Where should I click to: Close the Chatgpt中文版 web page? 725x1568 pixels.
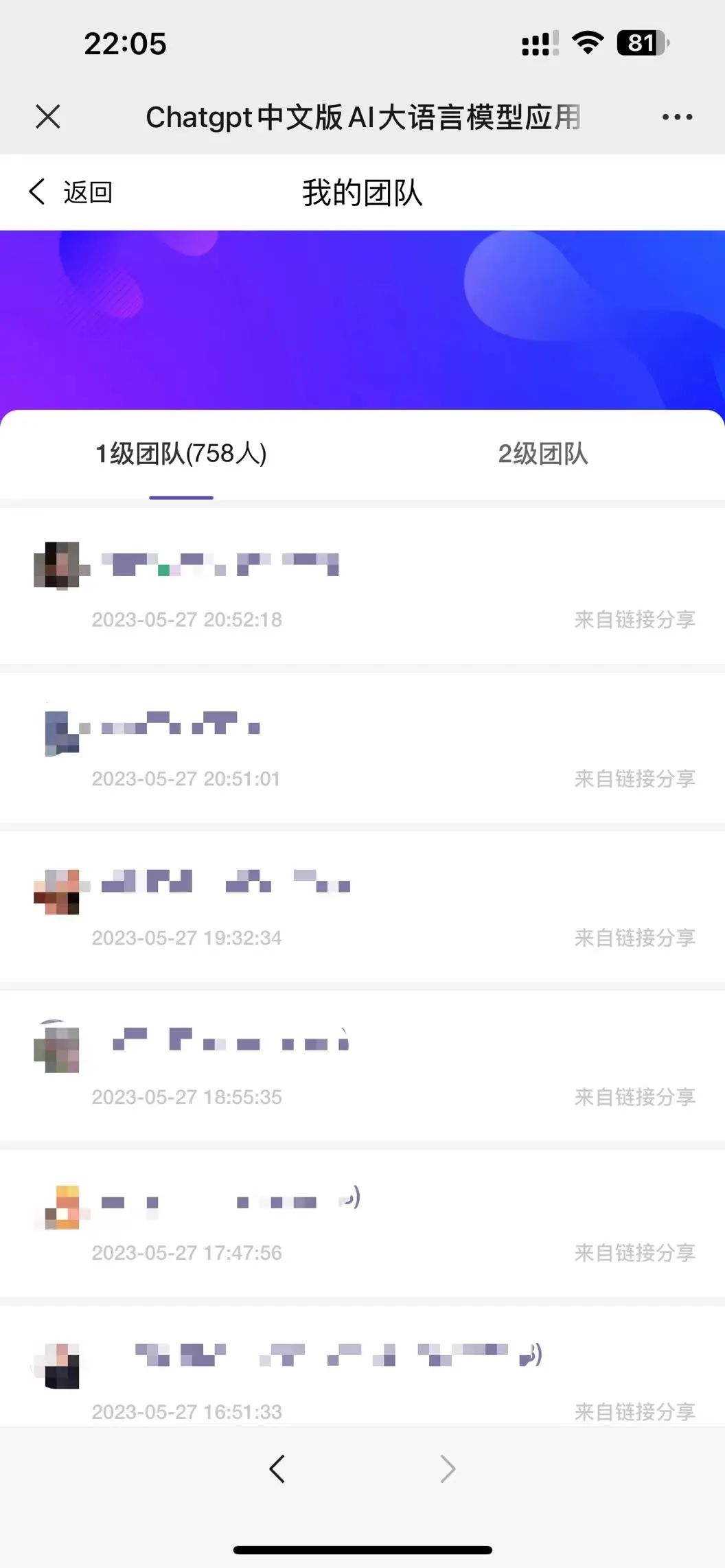[x=48, y=117]
